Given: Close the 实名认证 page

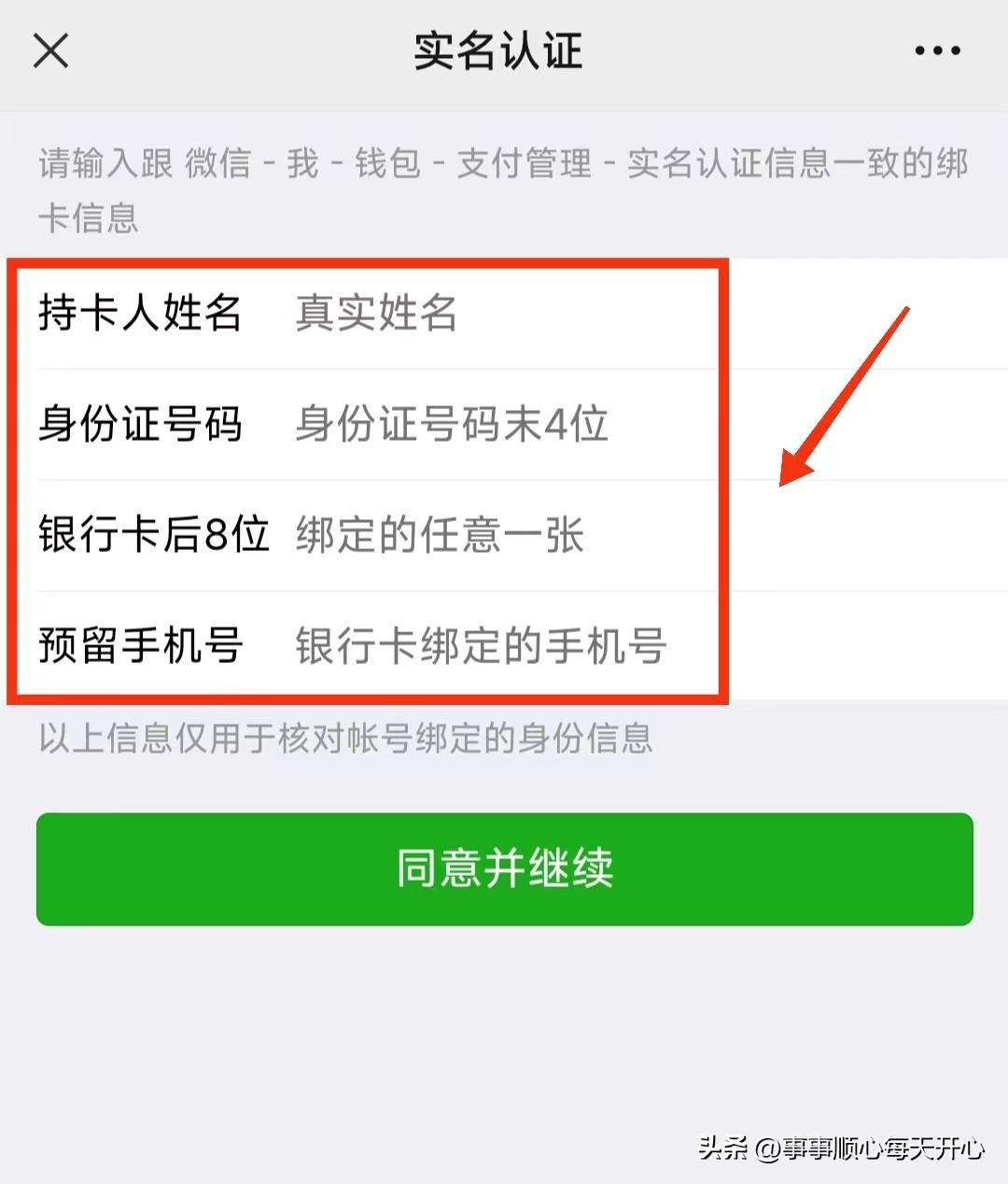Looking at the screenshot, I should coord(51,51).
